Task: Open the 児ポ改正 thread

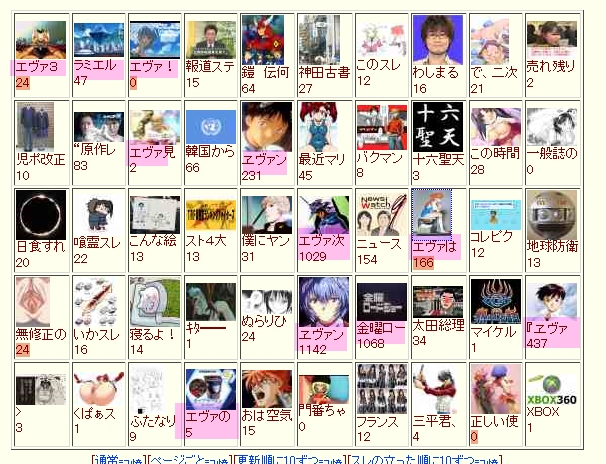Action: [41, 127]
